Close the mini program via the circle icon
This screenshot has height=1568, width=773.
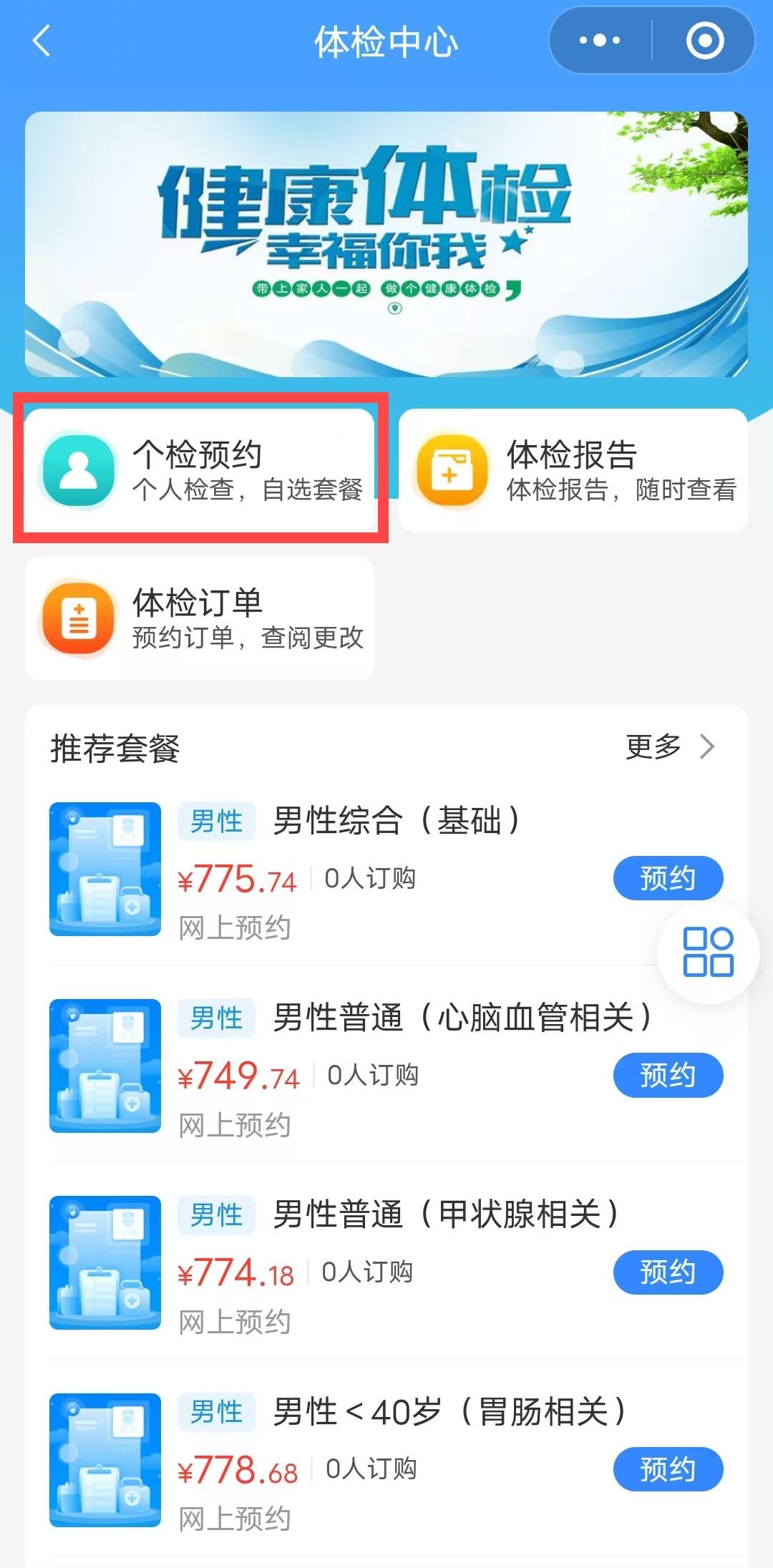click(x=705, y=41)
